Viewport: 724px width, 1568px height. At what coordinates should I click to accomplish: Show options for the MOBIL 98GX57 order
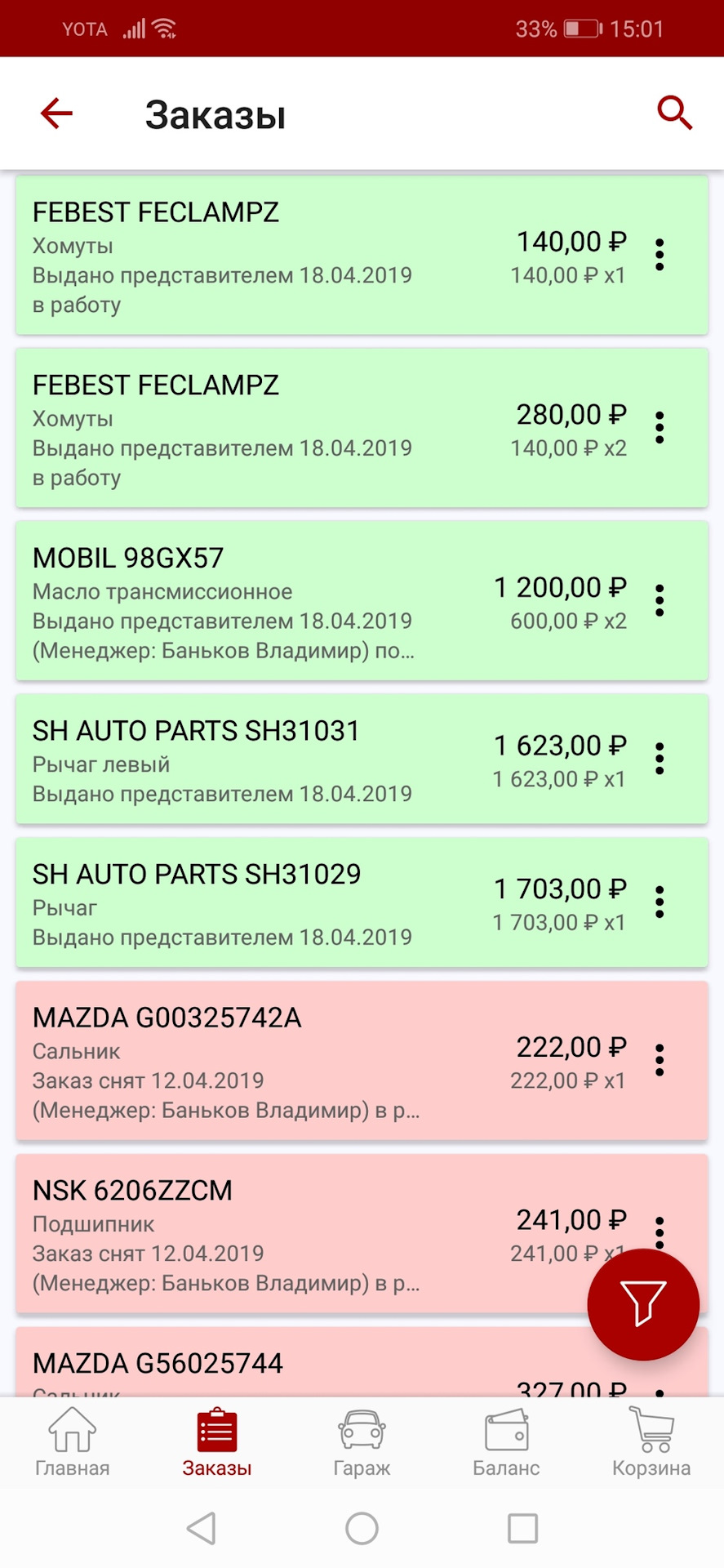(x=660, y=601)
